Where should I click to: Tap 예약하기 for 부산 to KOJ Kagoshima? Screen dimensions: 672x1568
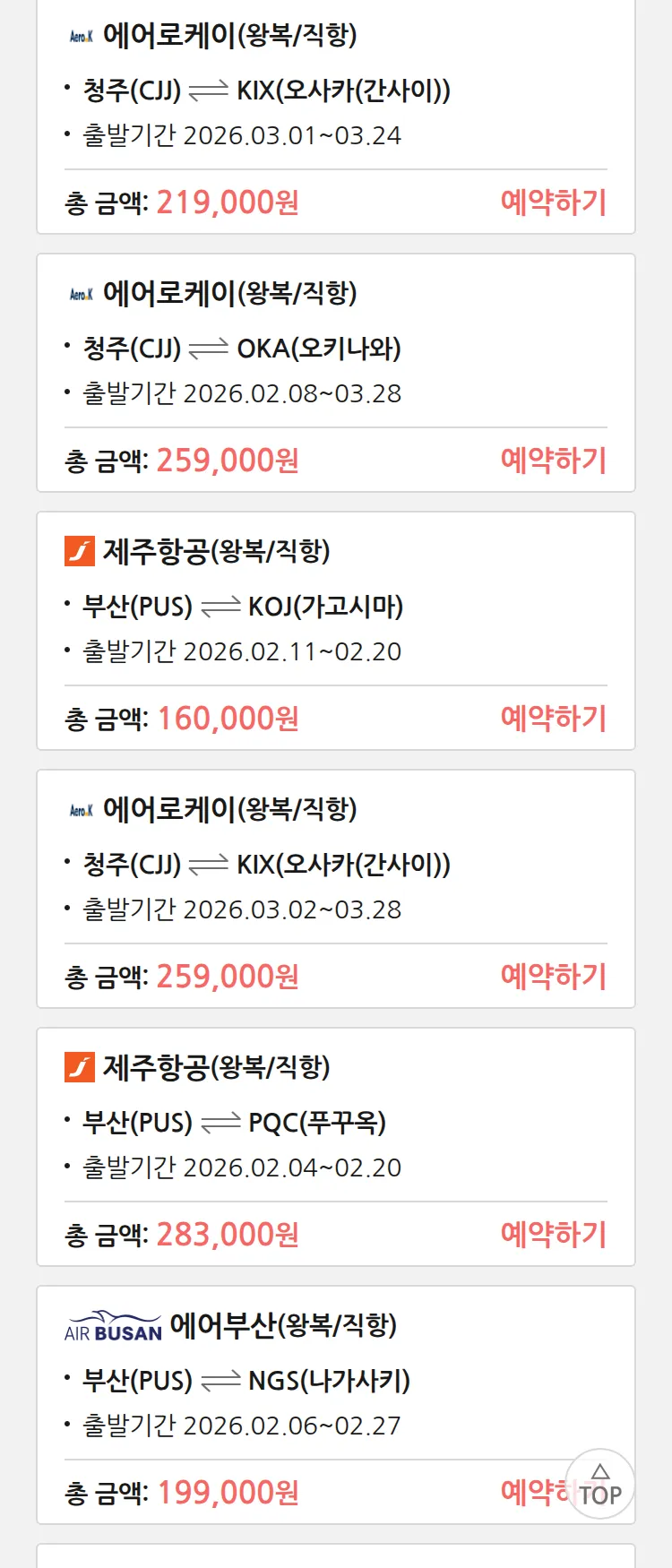[x=553, y=719]
